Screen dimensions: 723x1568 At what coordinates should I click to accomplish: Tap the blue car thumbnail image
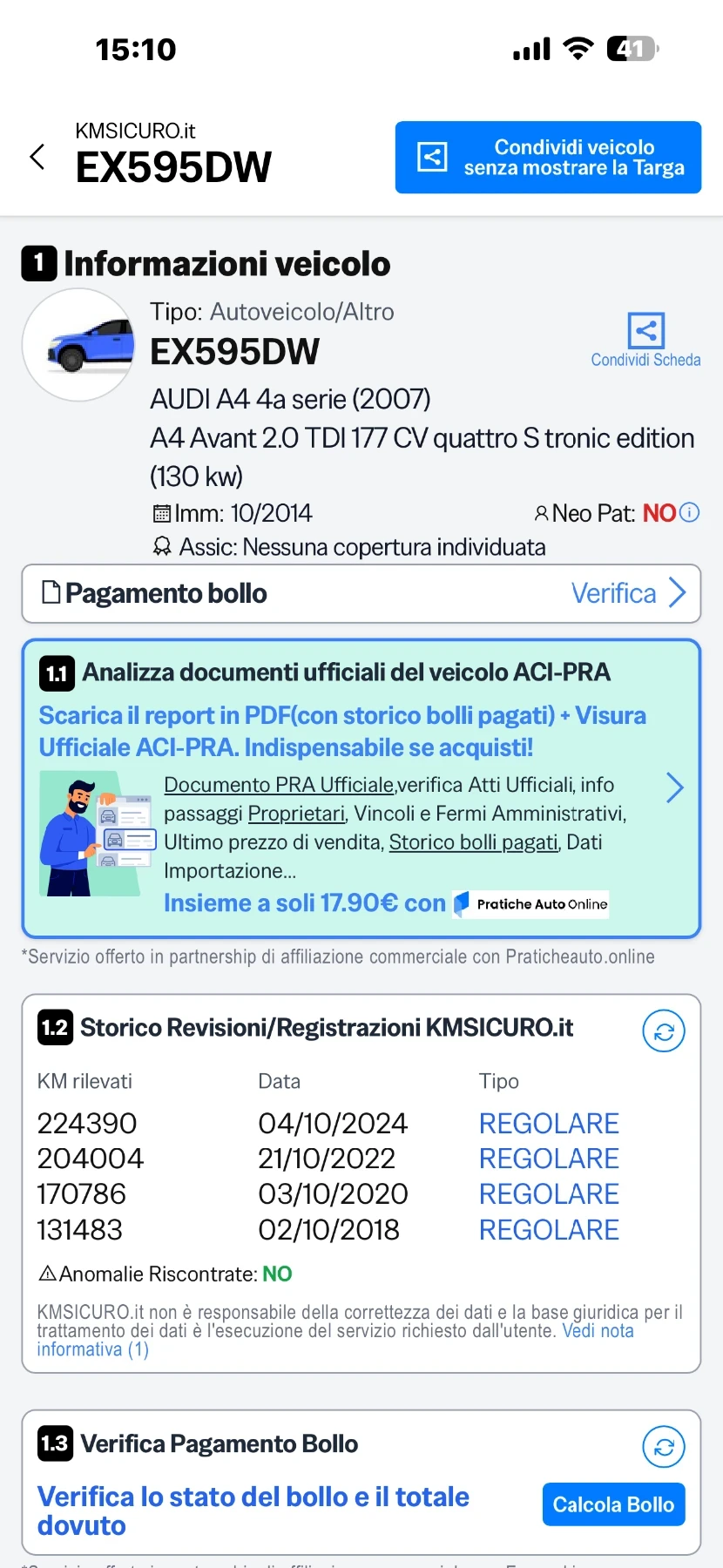coord(78,345)
